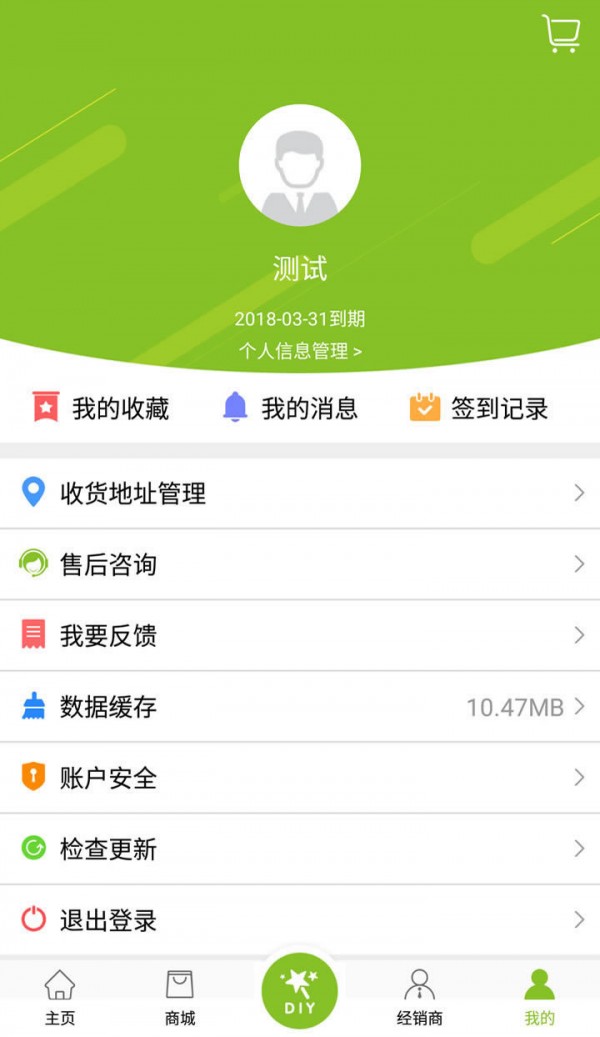Select 我要反馈 feedback row

tap(299, 636)
